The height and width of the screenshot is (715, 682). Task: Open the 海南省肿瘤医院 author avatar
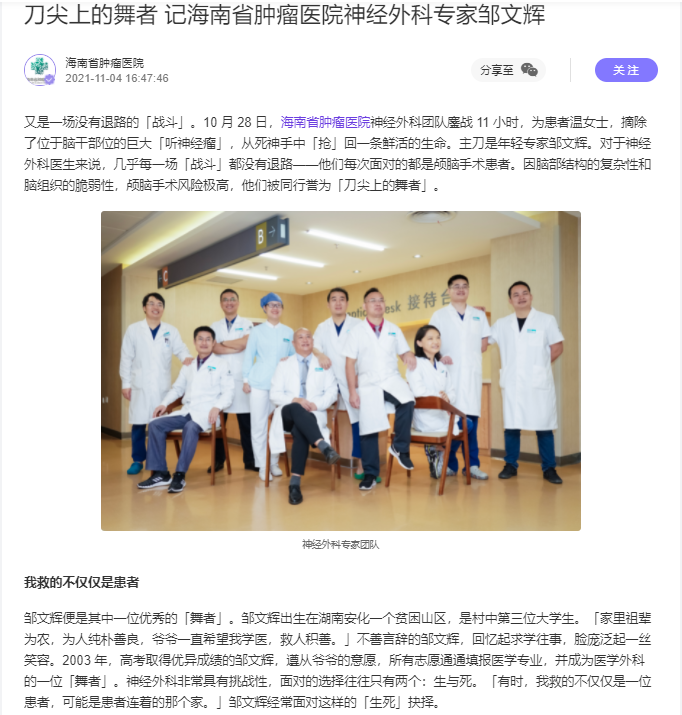pyautogui.click(x=40, y=70)
